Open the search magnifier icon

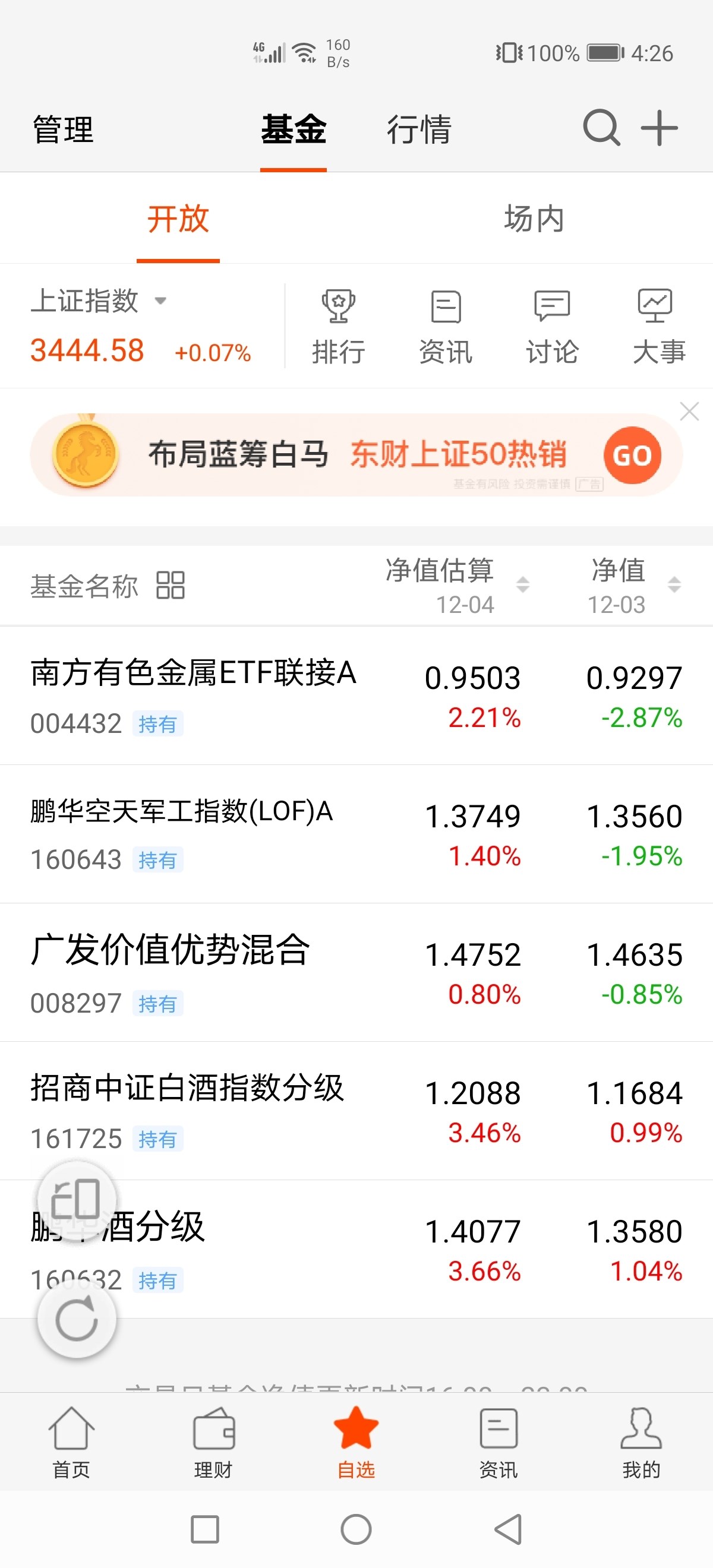[x=601, y=128]
